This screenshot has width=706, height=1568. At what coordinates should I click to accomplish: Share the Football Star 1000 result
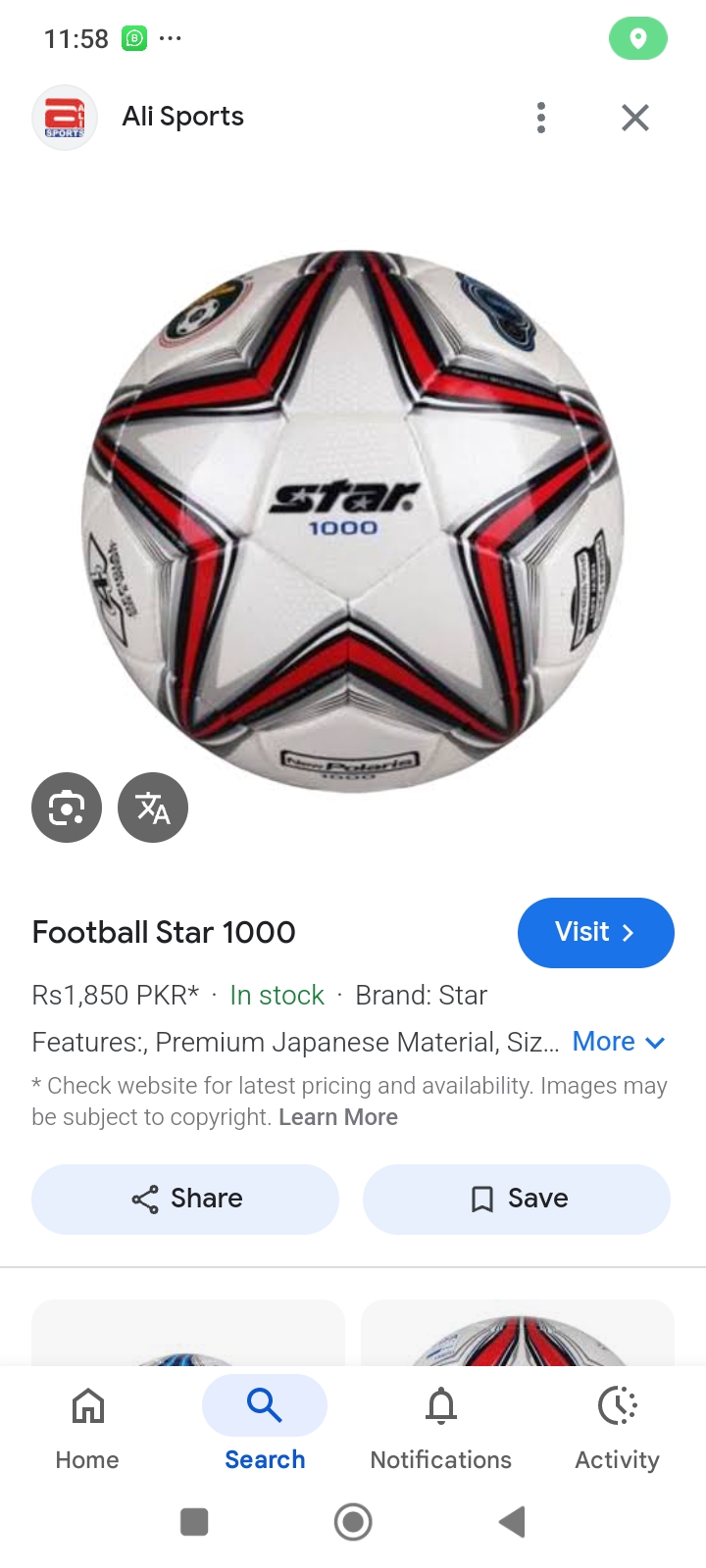pyautogui.click(x=185, y=1199)
